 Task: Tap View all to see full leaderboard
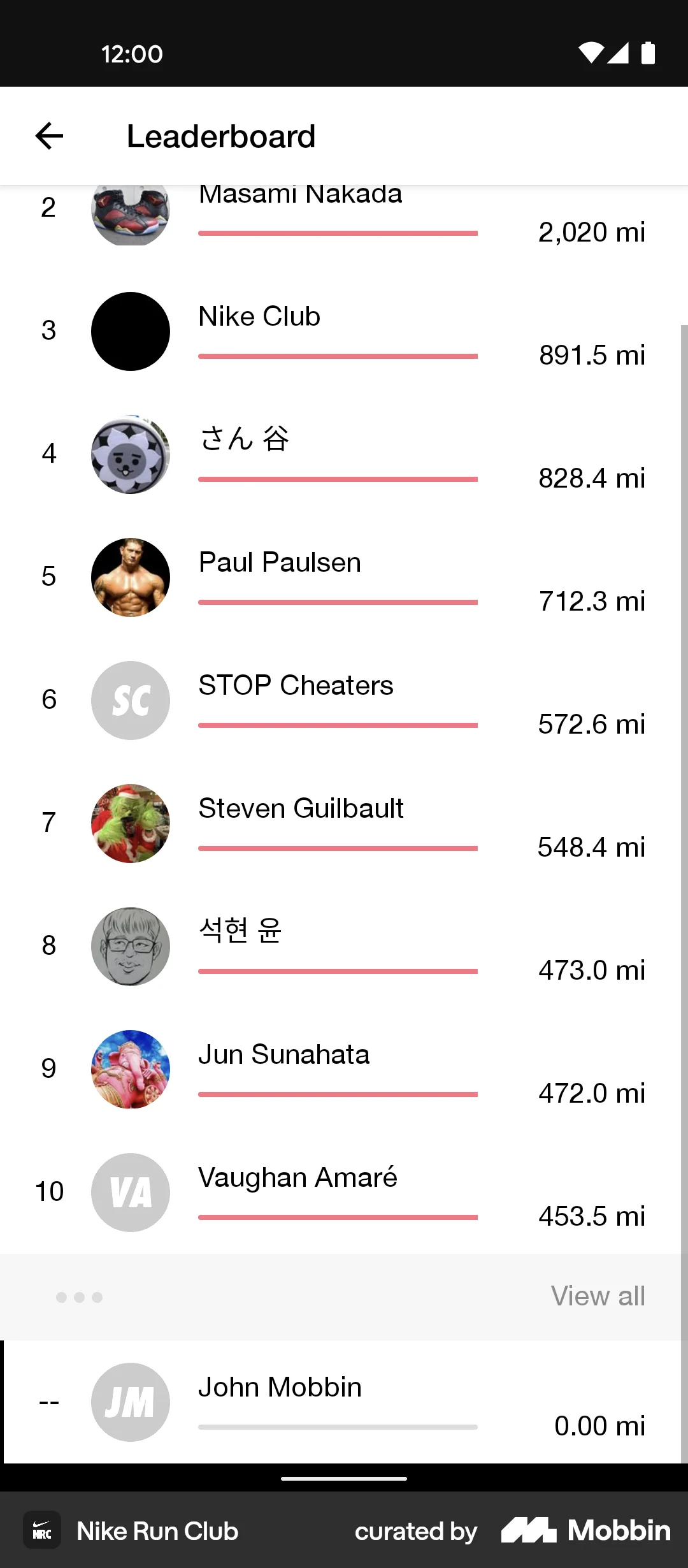[598, 1296]
